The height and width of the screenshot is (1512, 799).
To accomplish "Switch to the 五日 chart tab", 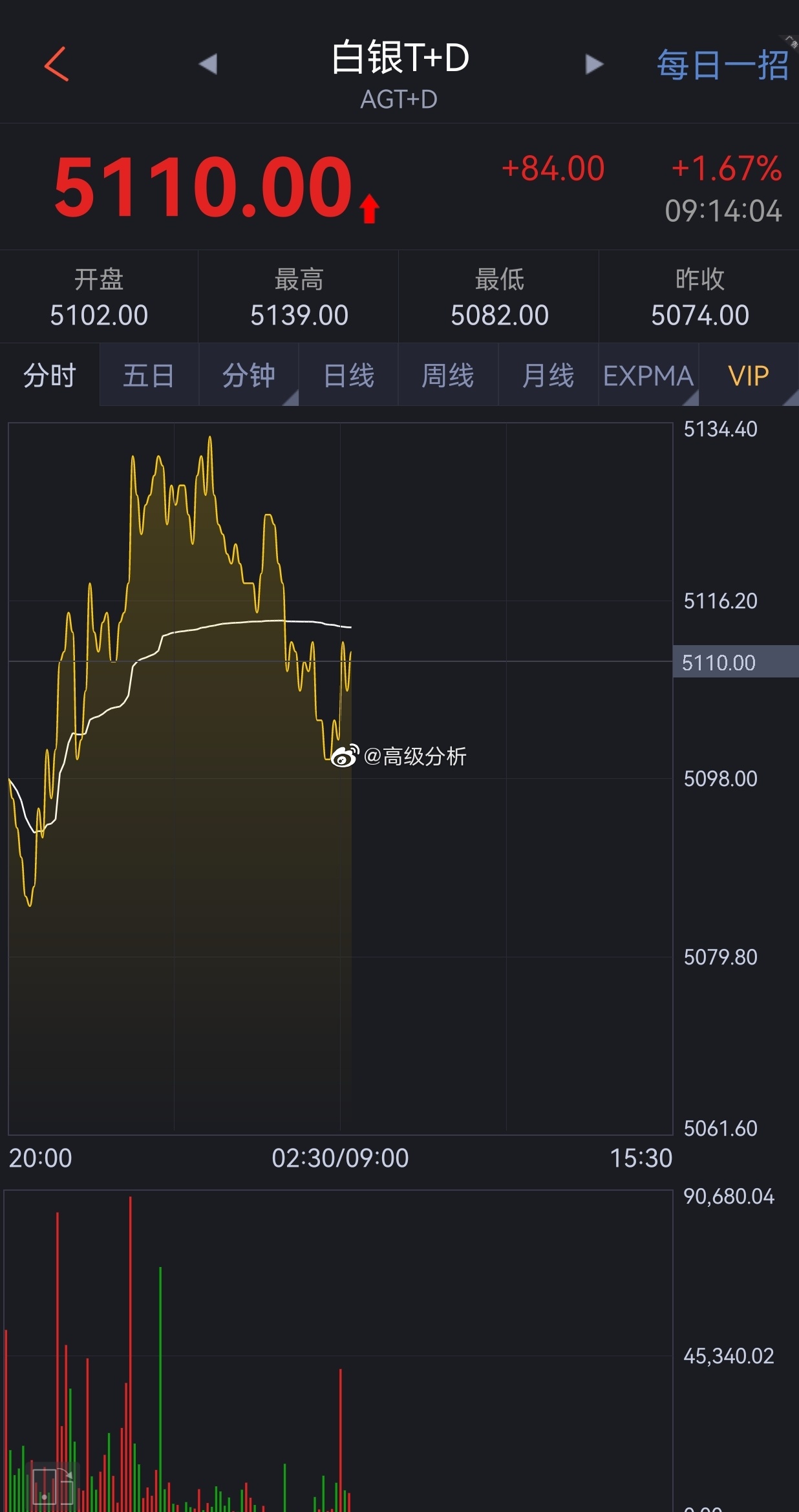I will [149, 376].
